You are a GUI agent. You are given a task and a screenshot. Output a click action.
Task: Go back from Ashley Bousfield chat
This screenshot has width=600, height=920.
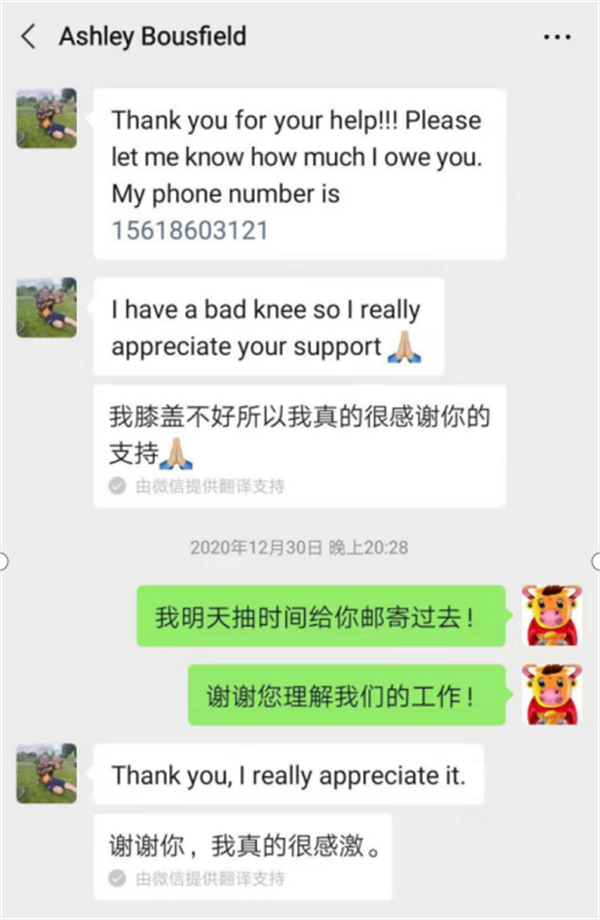click(28, 38)
